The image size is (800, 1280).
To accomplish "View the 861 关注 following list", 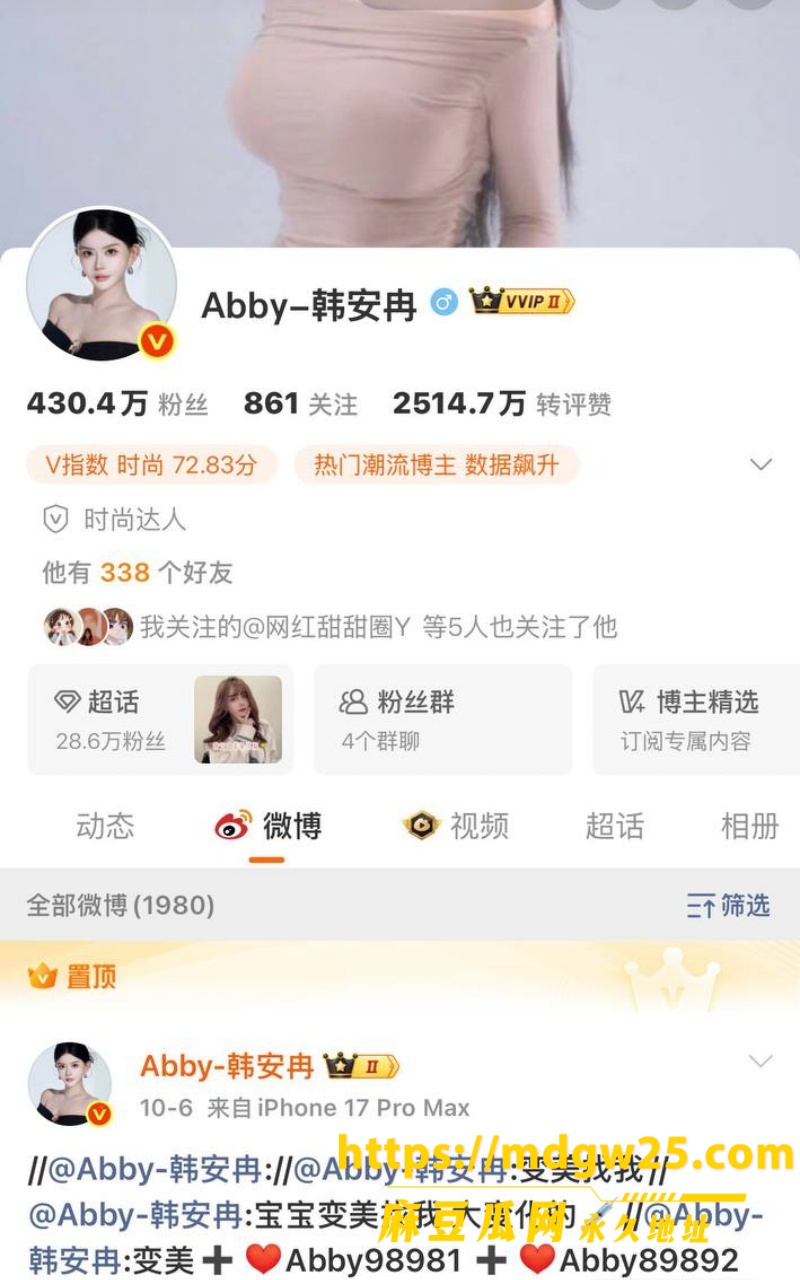I will pos(300,403).
